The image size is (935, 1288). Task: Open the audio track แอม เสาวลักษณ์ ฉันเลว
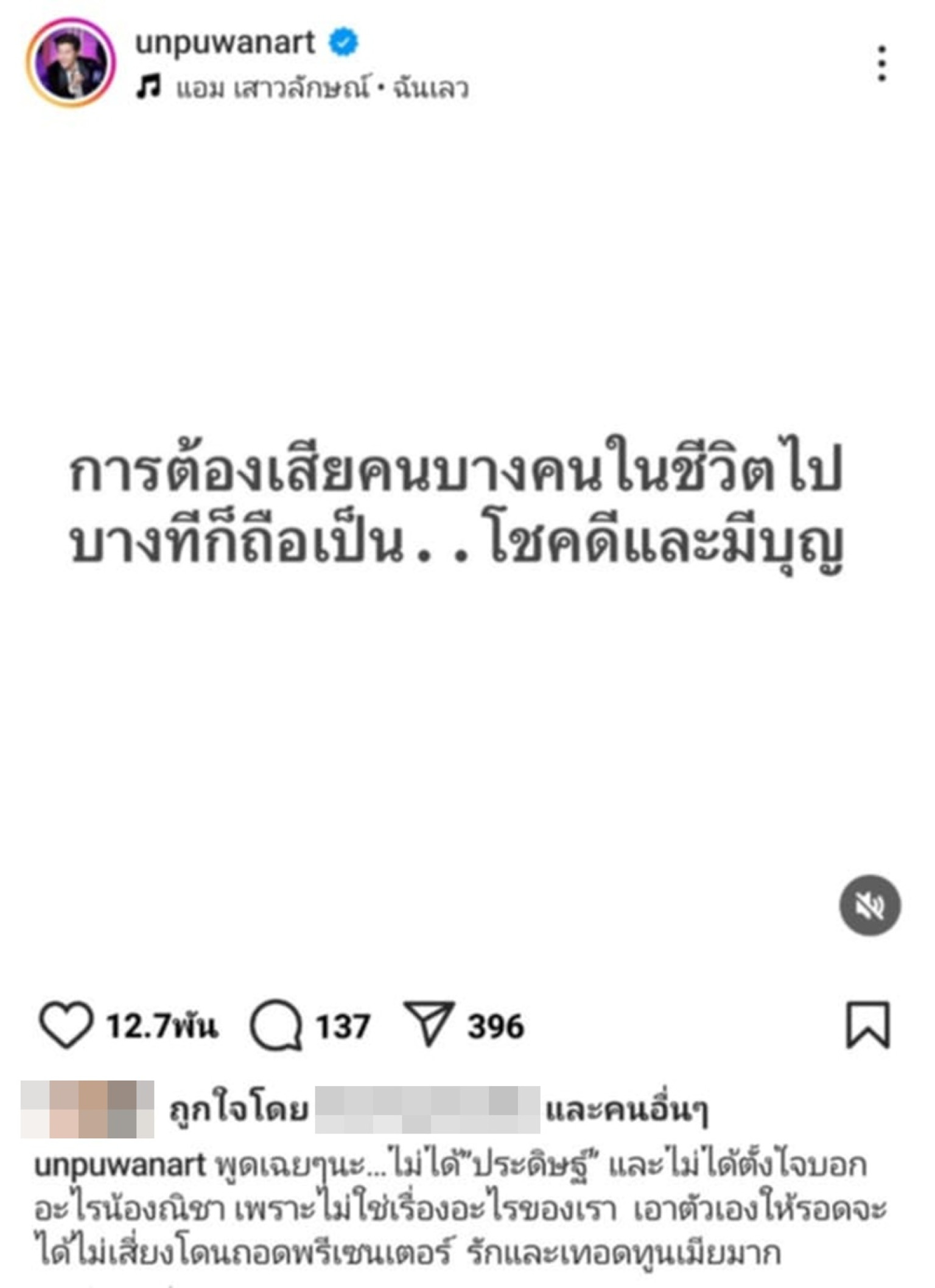click(321, 89)
